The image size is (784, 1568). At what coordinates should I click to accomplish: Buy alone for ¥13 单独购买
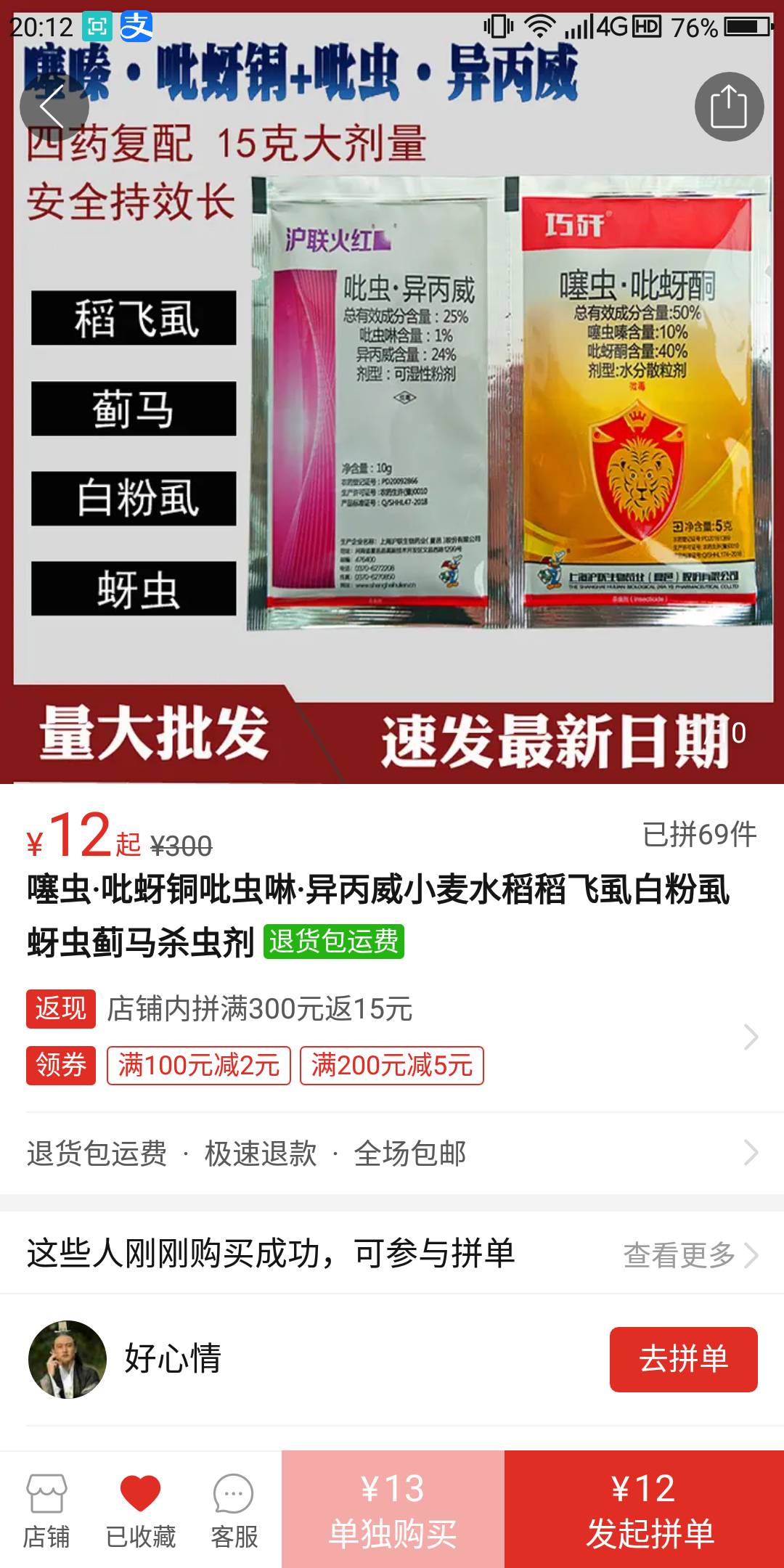tap(393, 1509)
